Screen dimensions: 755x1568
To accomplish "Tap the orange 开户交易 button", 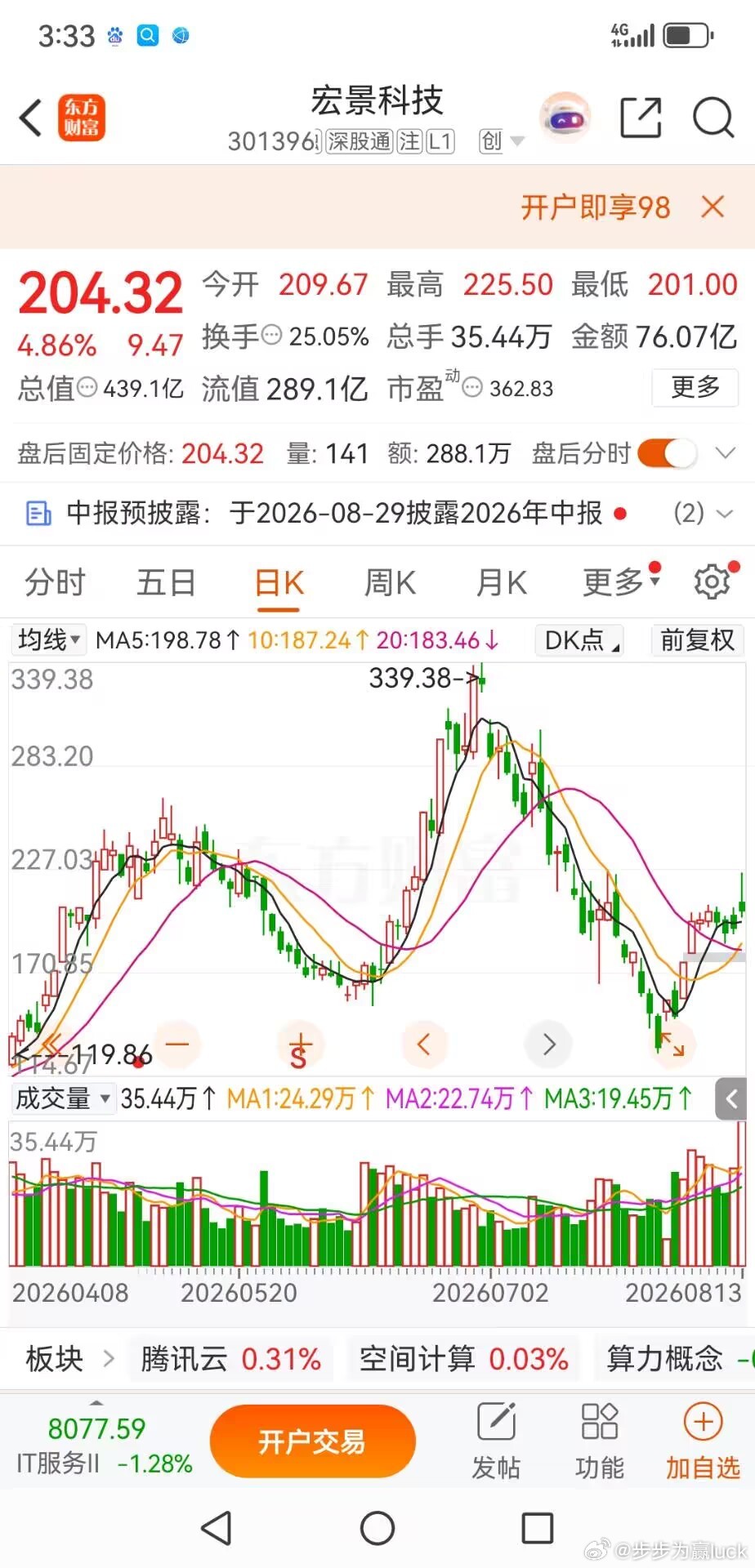I will coord(312,1441).
